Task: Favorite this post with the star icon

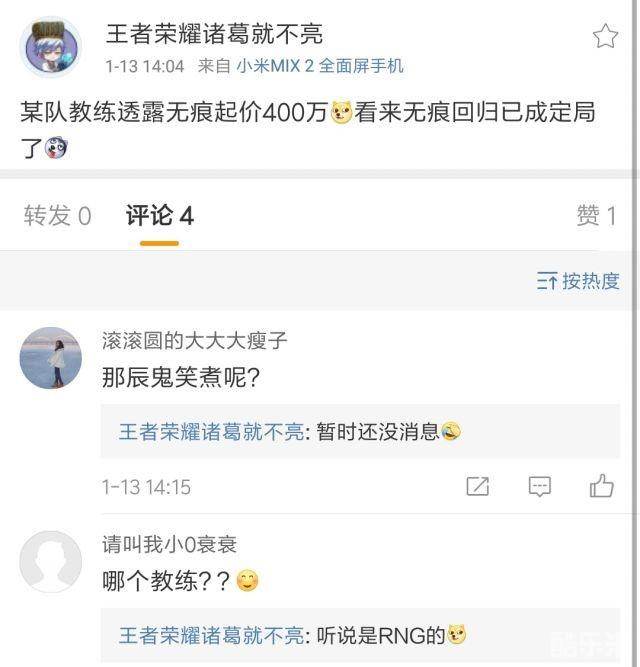Action: click(x=605, y=37)
